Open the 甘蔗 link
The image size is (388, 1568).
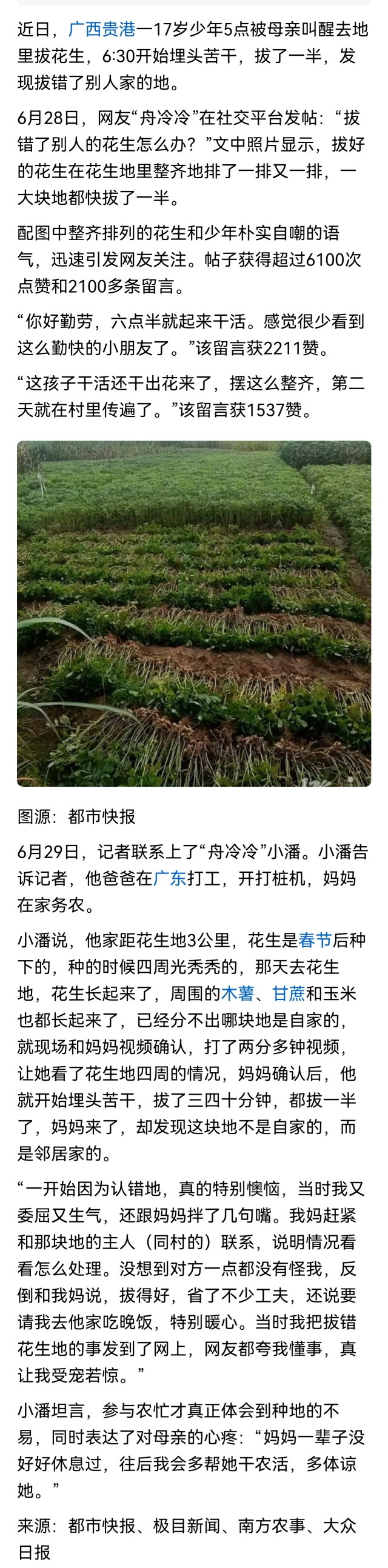[x=288, y=994]
